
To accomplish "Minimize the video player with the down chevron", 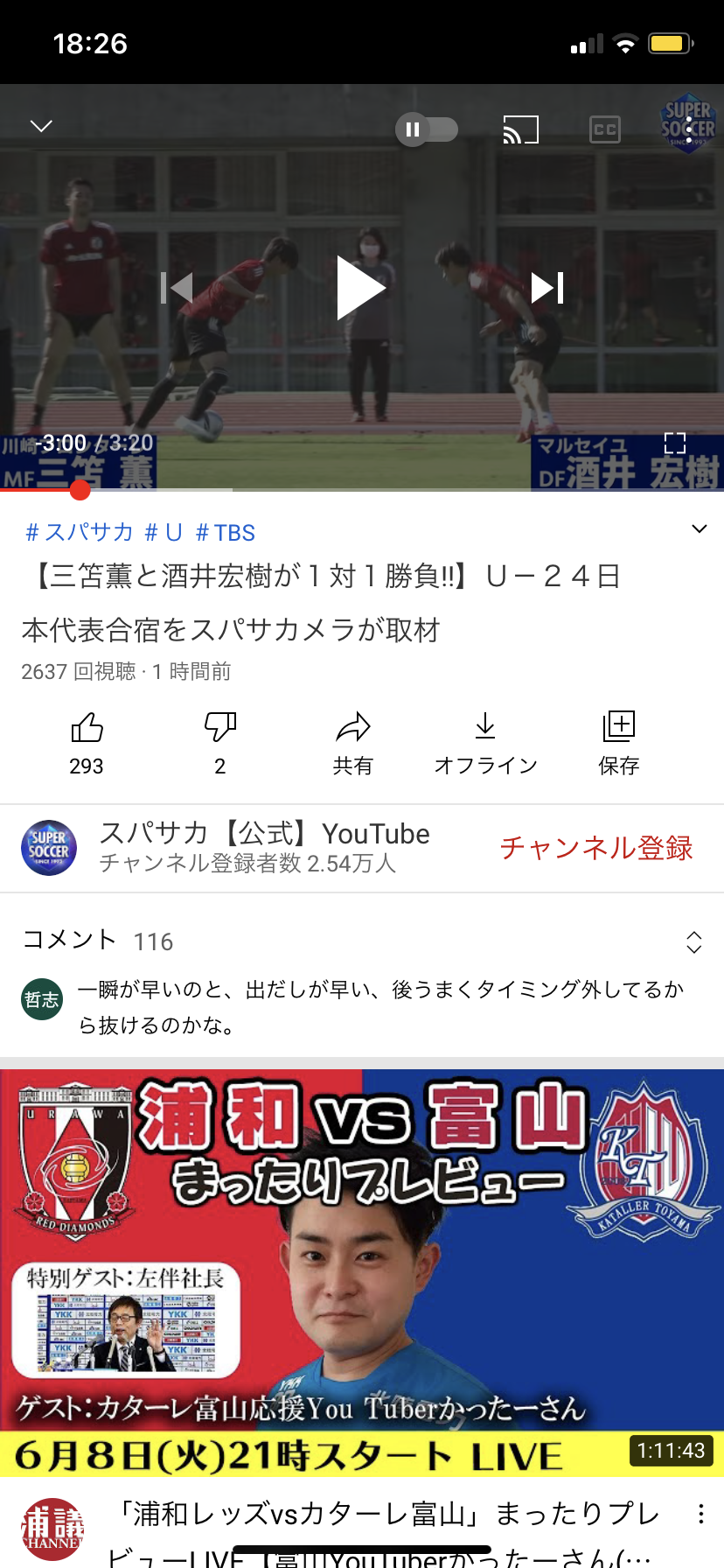I will tap(41, 127).
